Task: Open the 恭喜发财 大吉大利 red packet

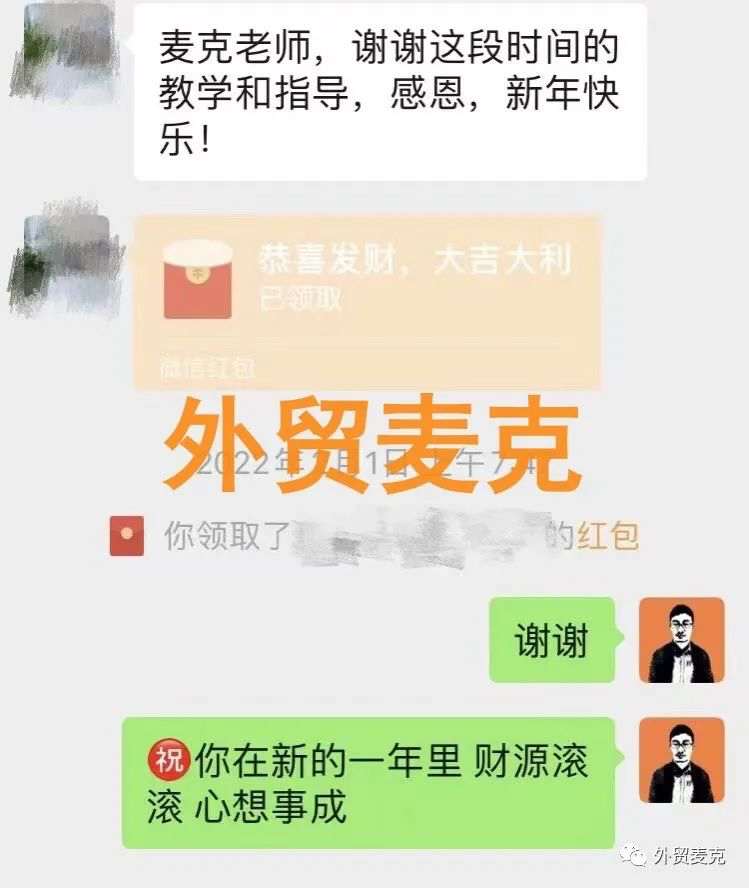Action: click(x=368, y=300)
